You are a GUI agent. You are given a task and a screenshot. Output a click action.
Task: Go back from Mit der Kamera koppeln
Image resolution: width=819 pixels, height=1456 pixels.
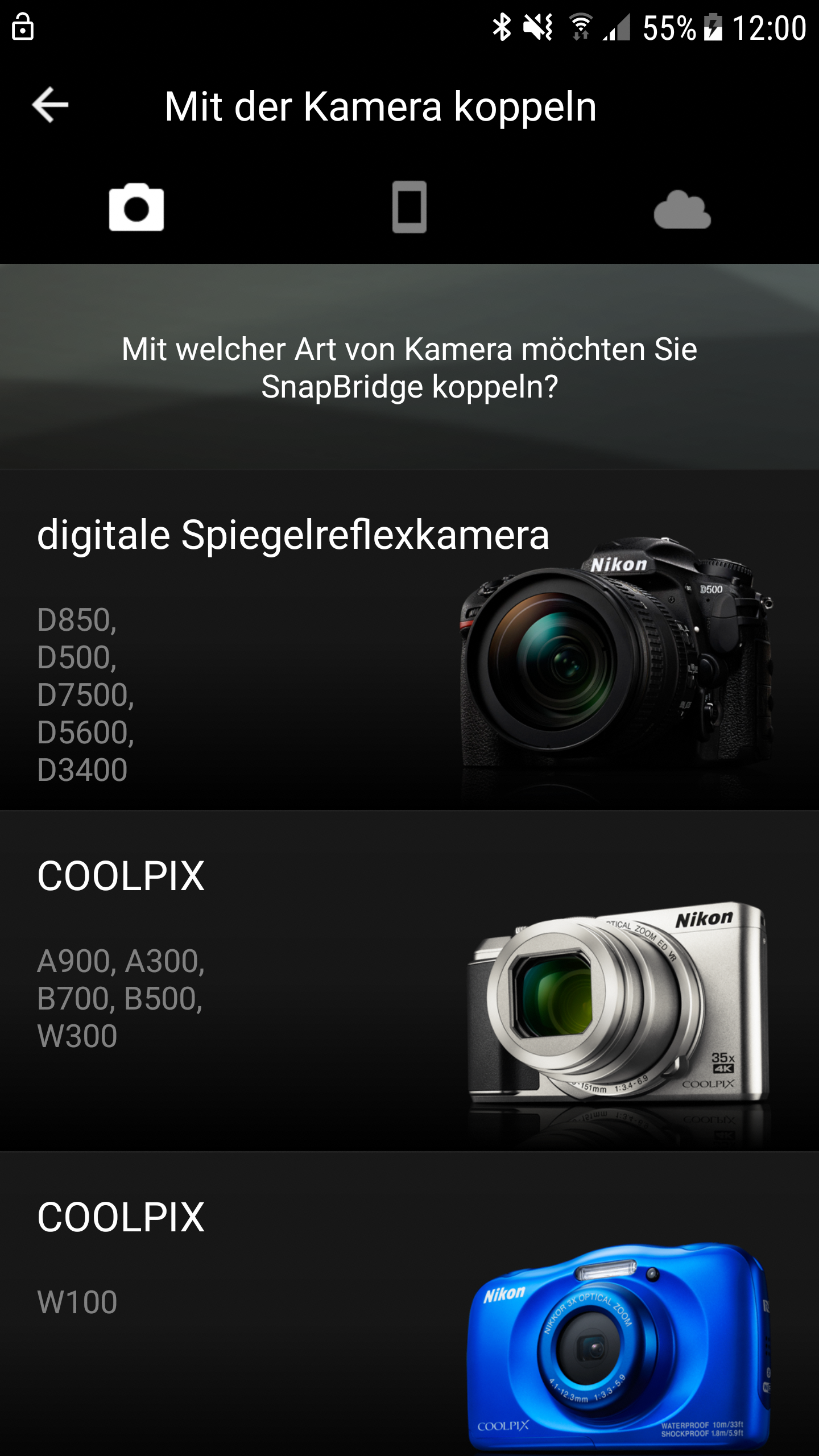click(x=50, y=105)
